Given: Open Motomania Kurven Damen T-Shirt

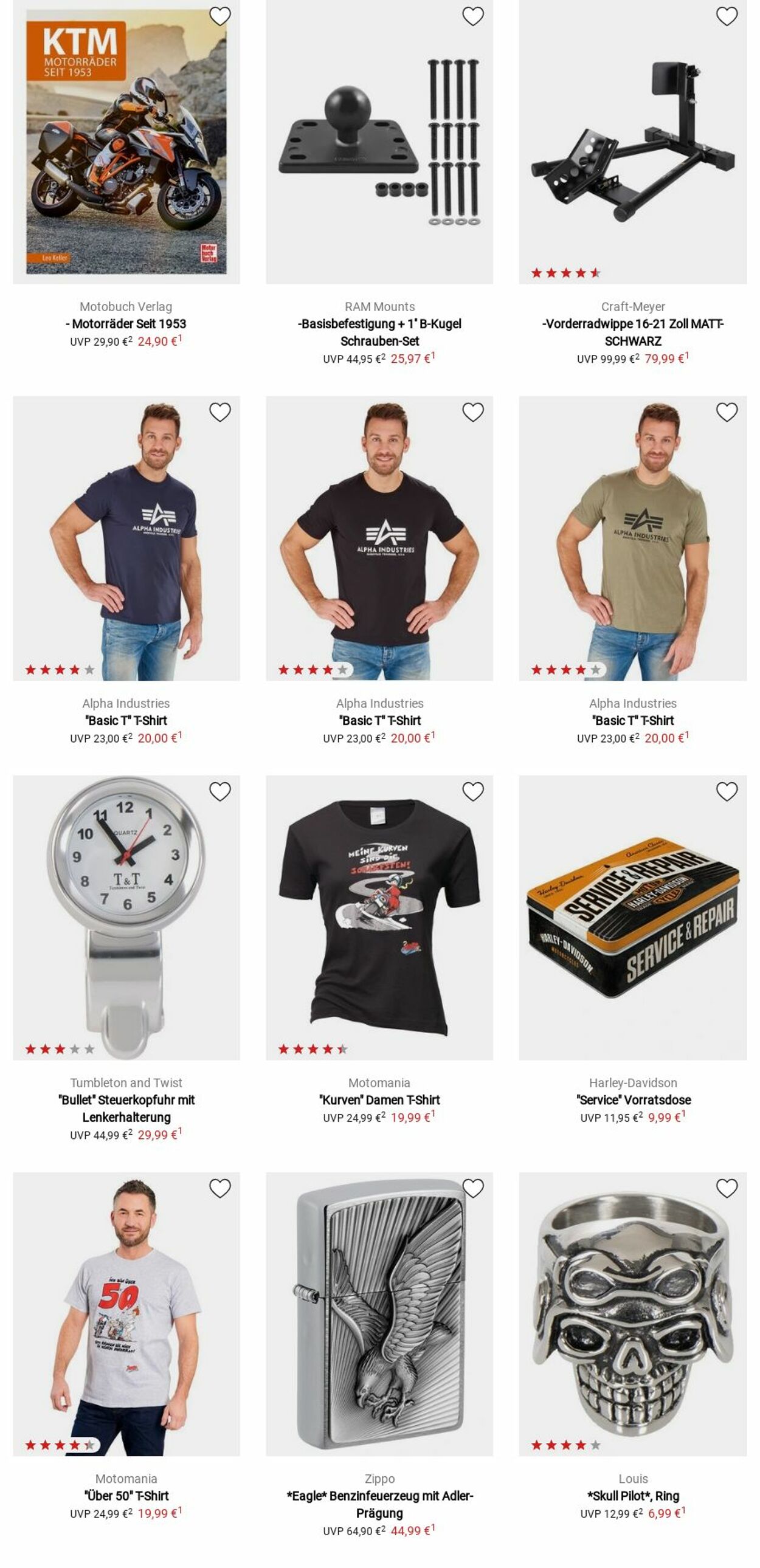Looking at the screenshot, I should [379, 917].
